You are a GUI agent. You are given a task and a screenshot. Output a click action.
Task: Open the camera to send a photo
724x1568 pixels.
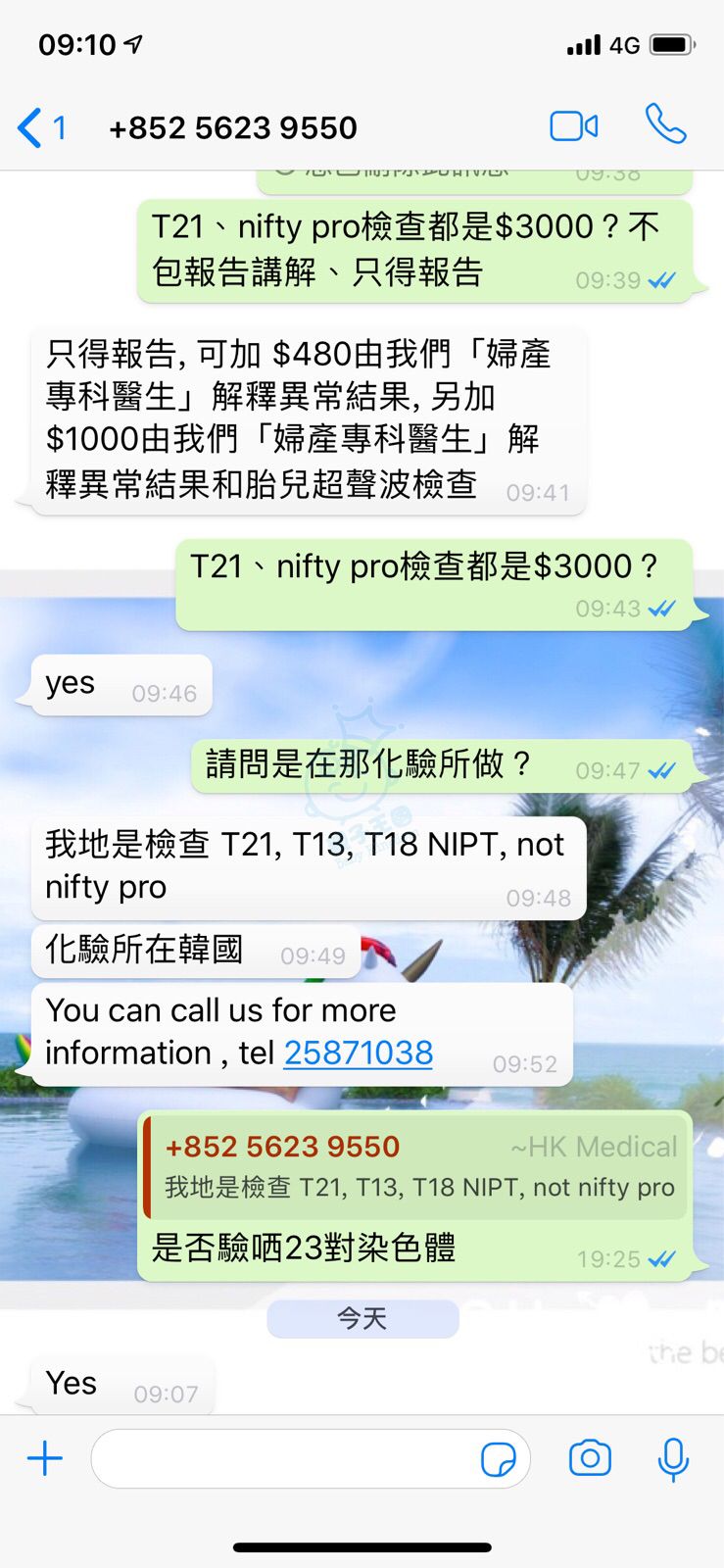point(590,1458)
